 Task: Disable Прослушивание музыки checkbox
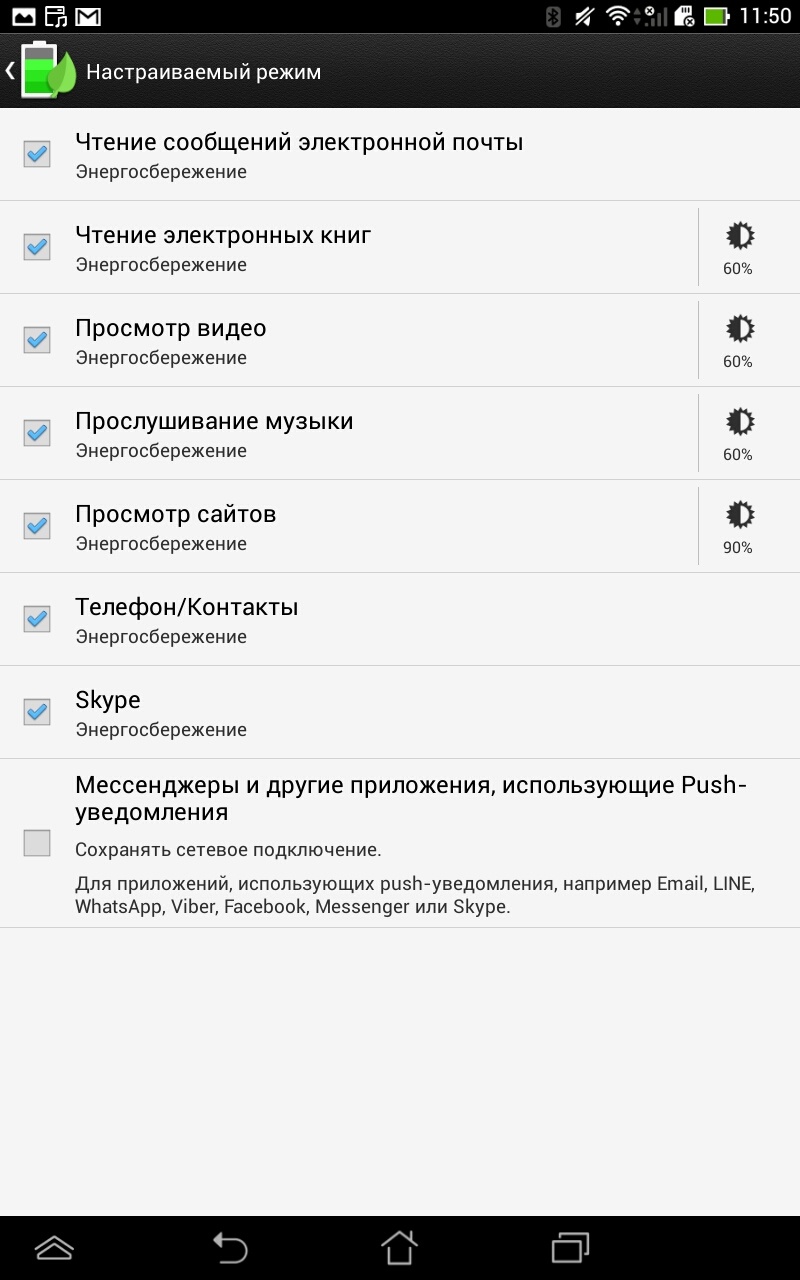(37, 433)
